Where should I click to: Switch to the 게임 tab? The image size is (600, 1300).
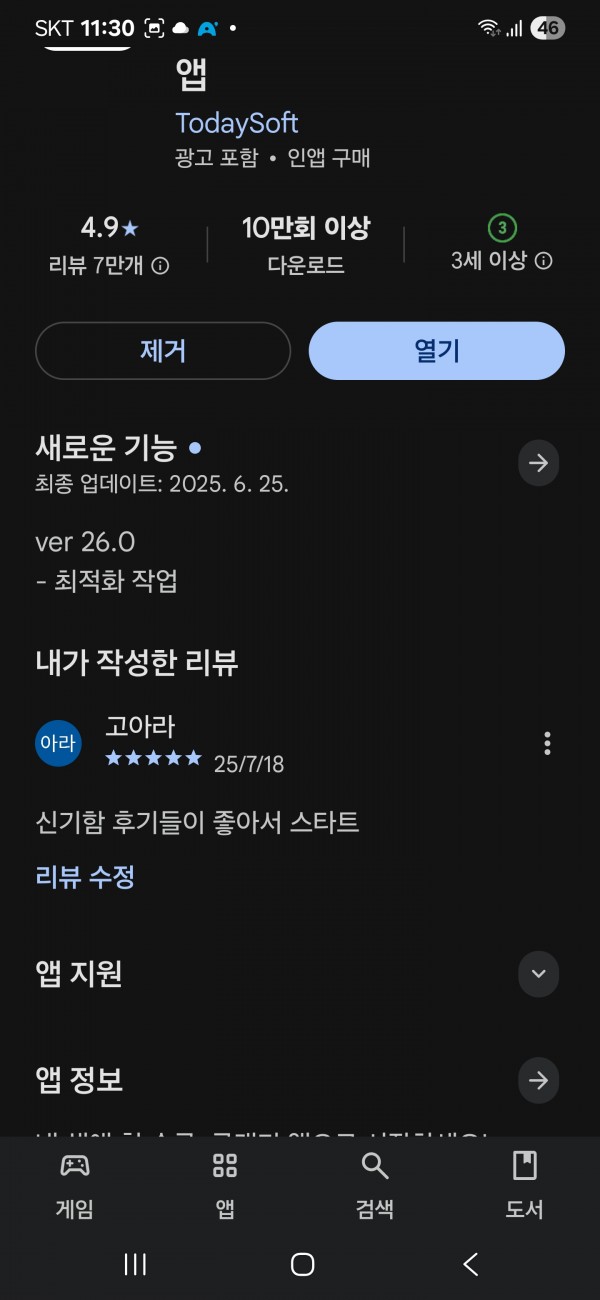75,1186
